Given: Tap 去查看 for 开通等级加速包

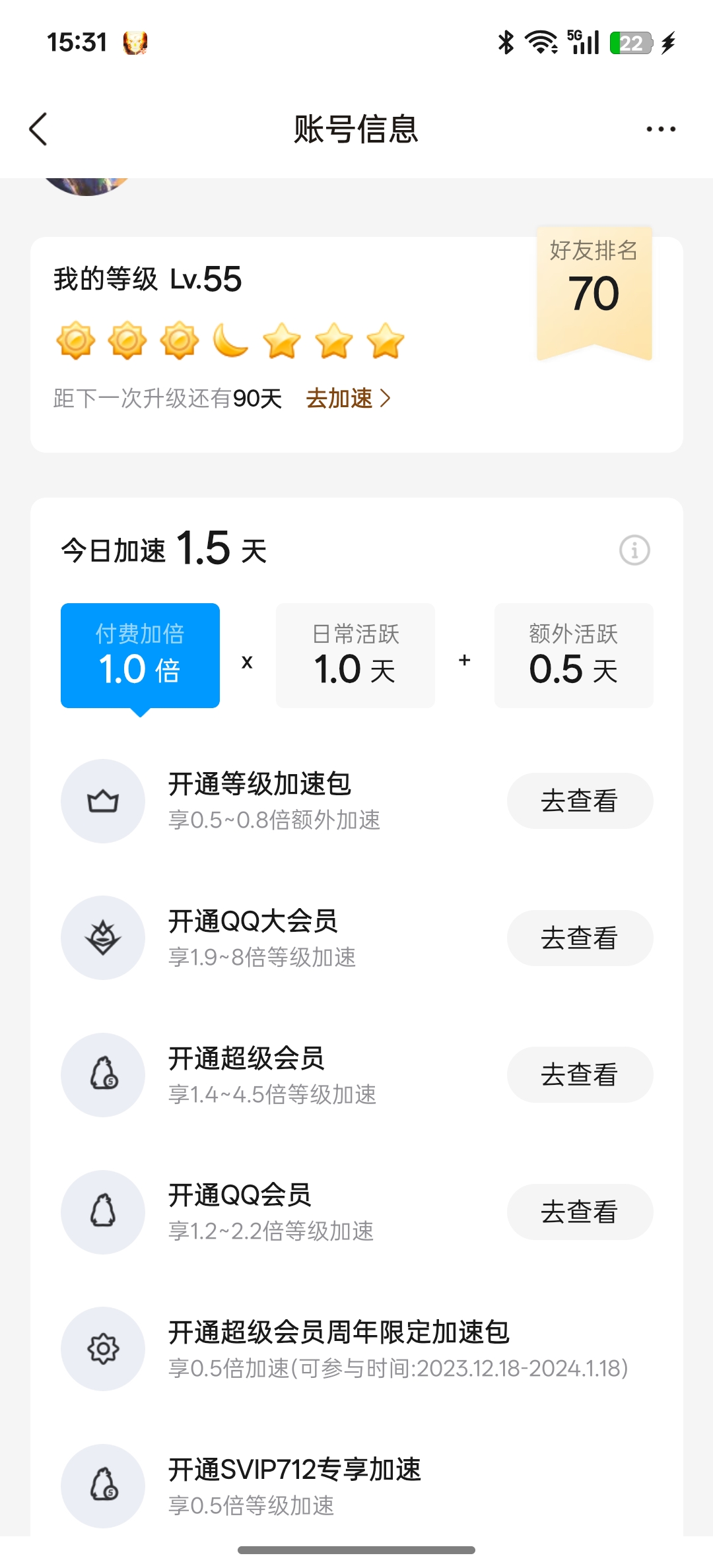Looking at the screenshot, I should point(580,800).
